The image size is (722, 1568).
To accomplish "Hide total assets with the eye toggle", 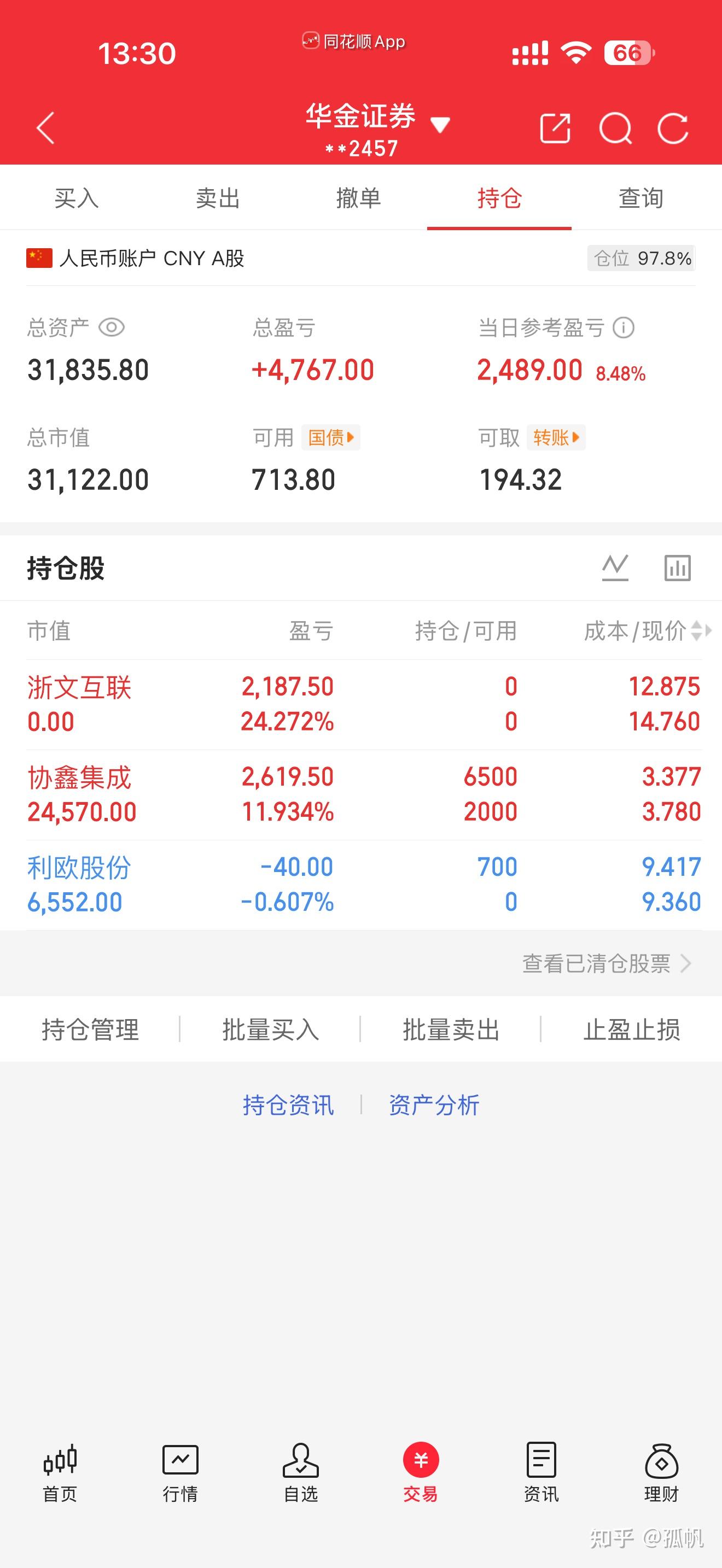I will pyautogui.click(x=111, y=327).
